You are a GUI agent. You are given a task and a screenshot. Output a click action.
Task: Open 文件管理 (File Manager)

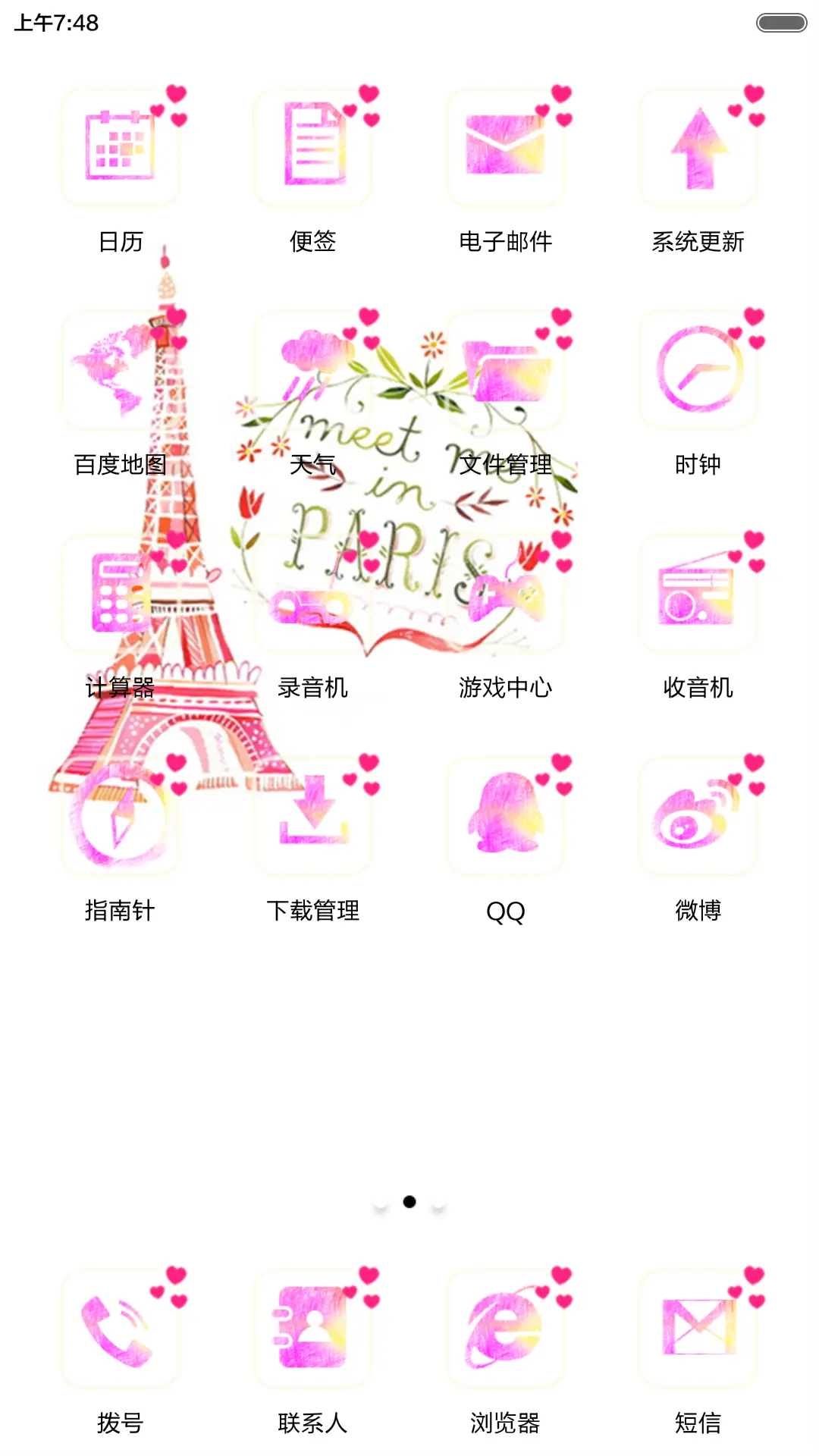(507, 372)
